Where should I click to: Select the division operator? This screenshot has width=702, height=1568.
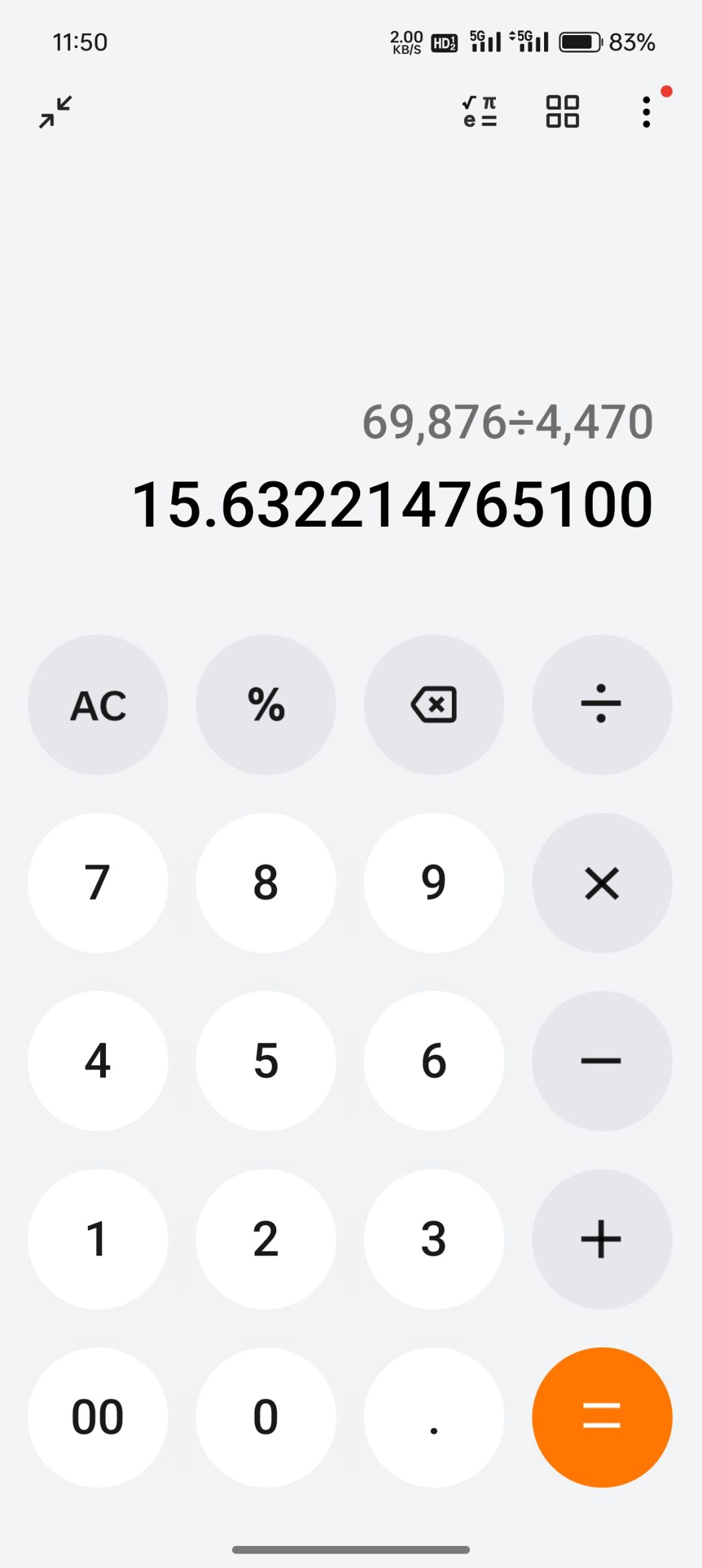pyautogui.click(x=602, y=705)
